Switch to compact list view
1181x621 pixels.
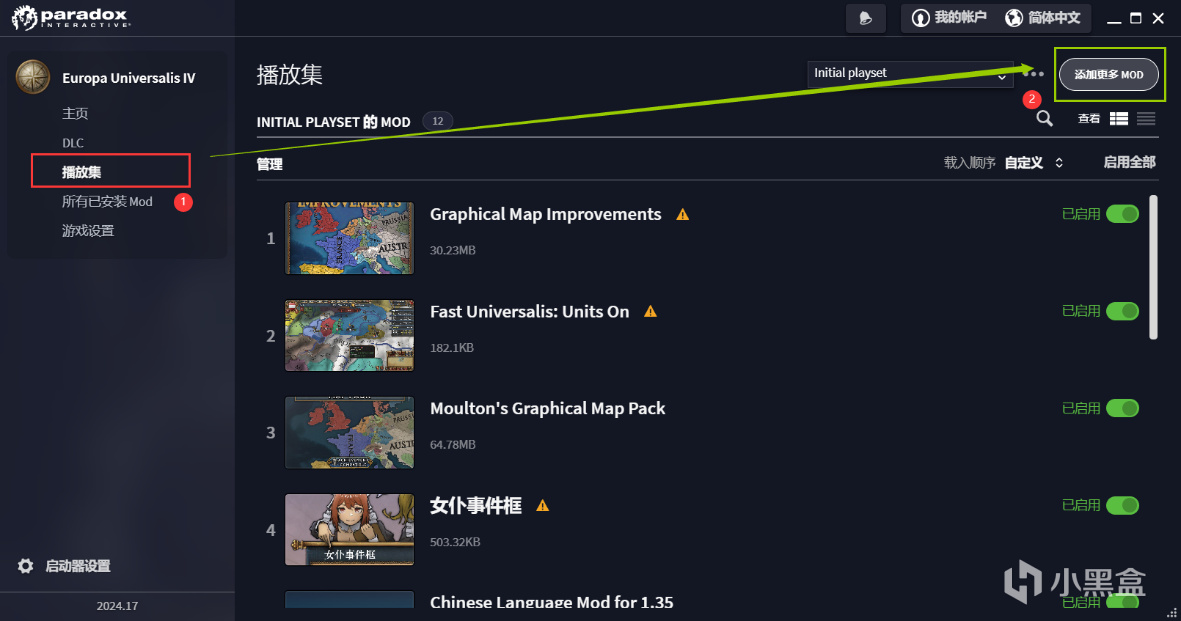pos(1146,118)
